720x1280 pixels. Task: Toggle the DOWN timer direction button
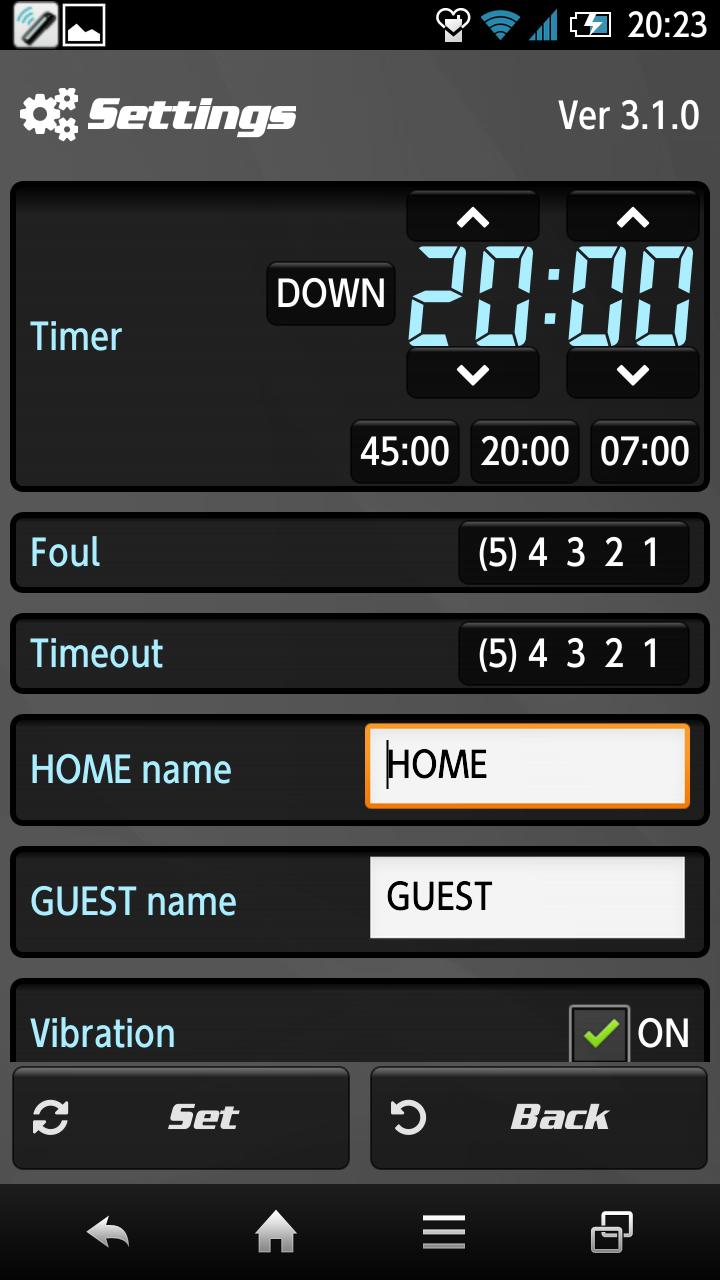330,292
